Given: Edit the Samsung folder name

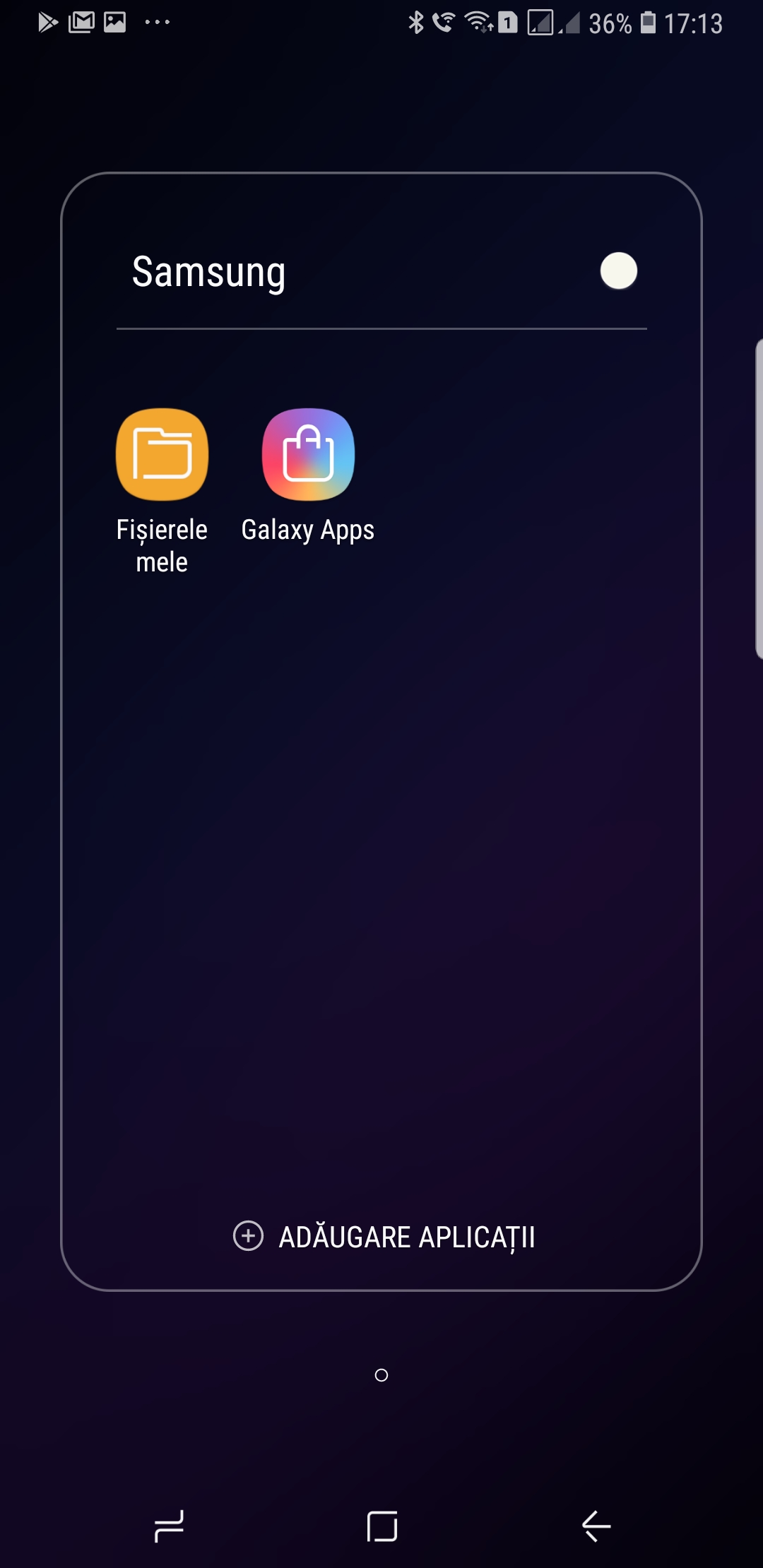Looking at the screenshot, I should (x=209, y=272).
